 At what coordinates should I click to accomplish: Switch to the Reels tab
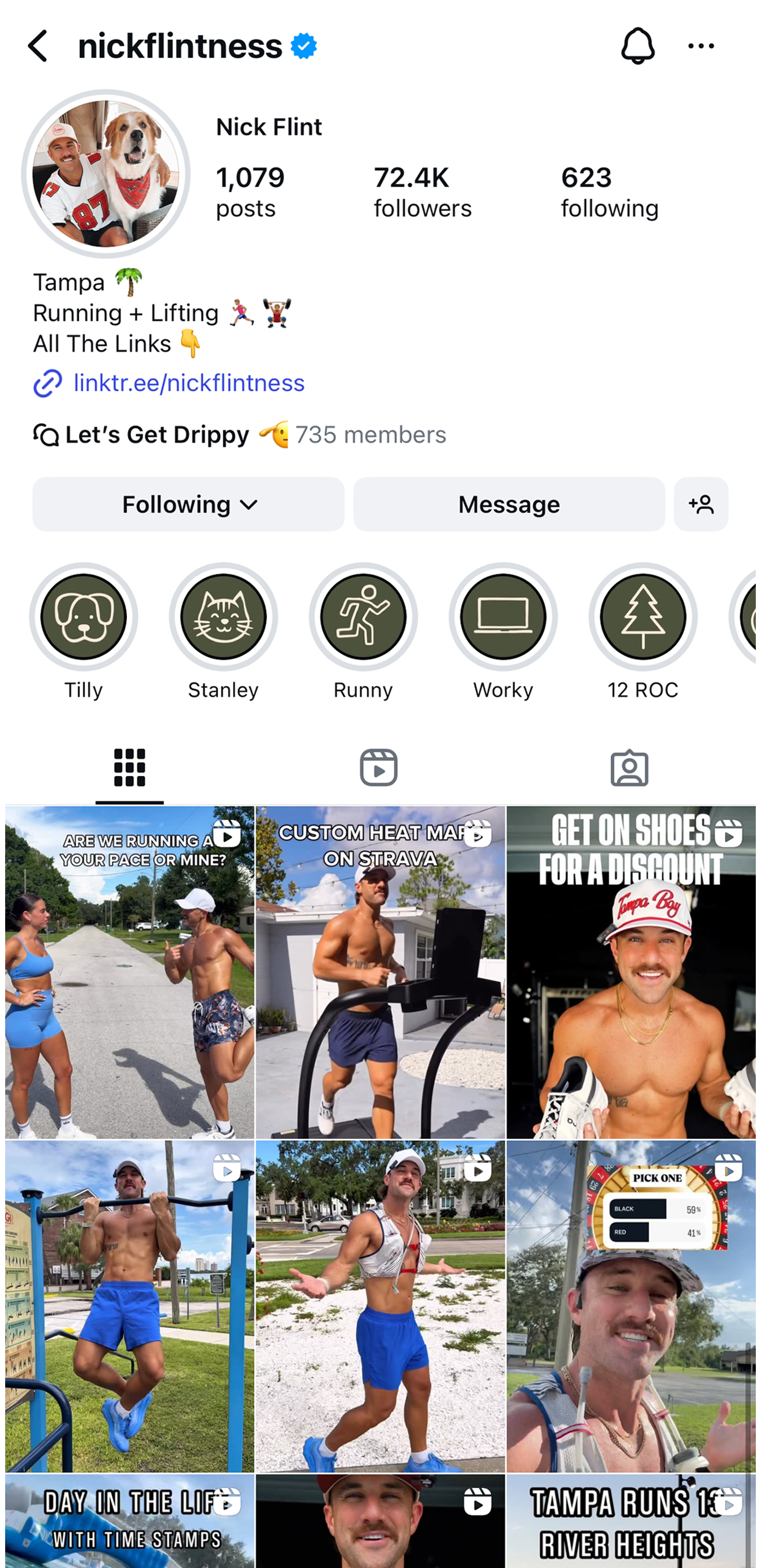pyautogui.click(x=379, y=767)
